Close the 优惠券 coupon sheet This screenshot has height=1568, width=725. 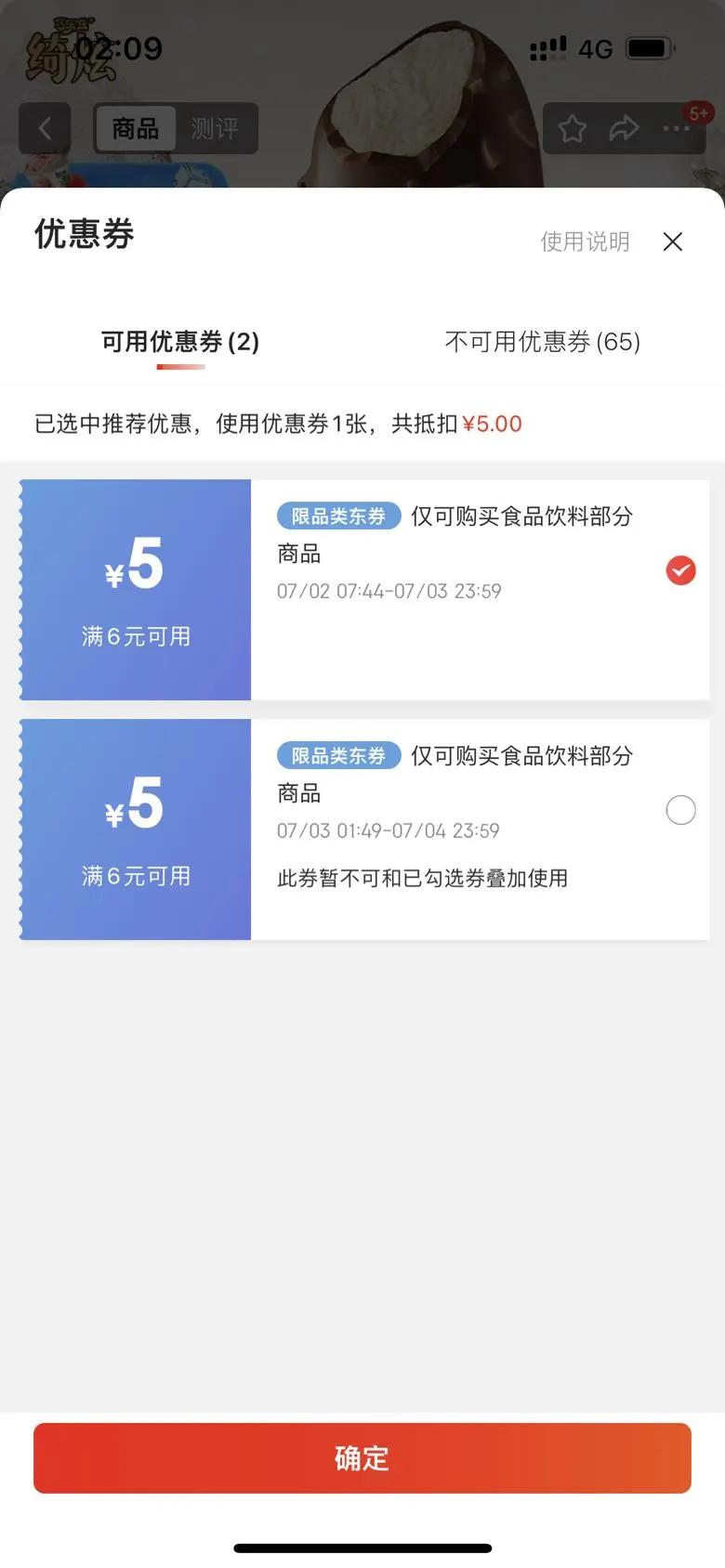[673, 242]
